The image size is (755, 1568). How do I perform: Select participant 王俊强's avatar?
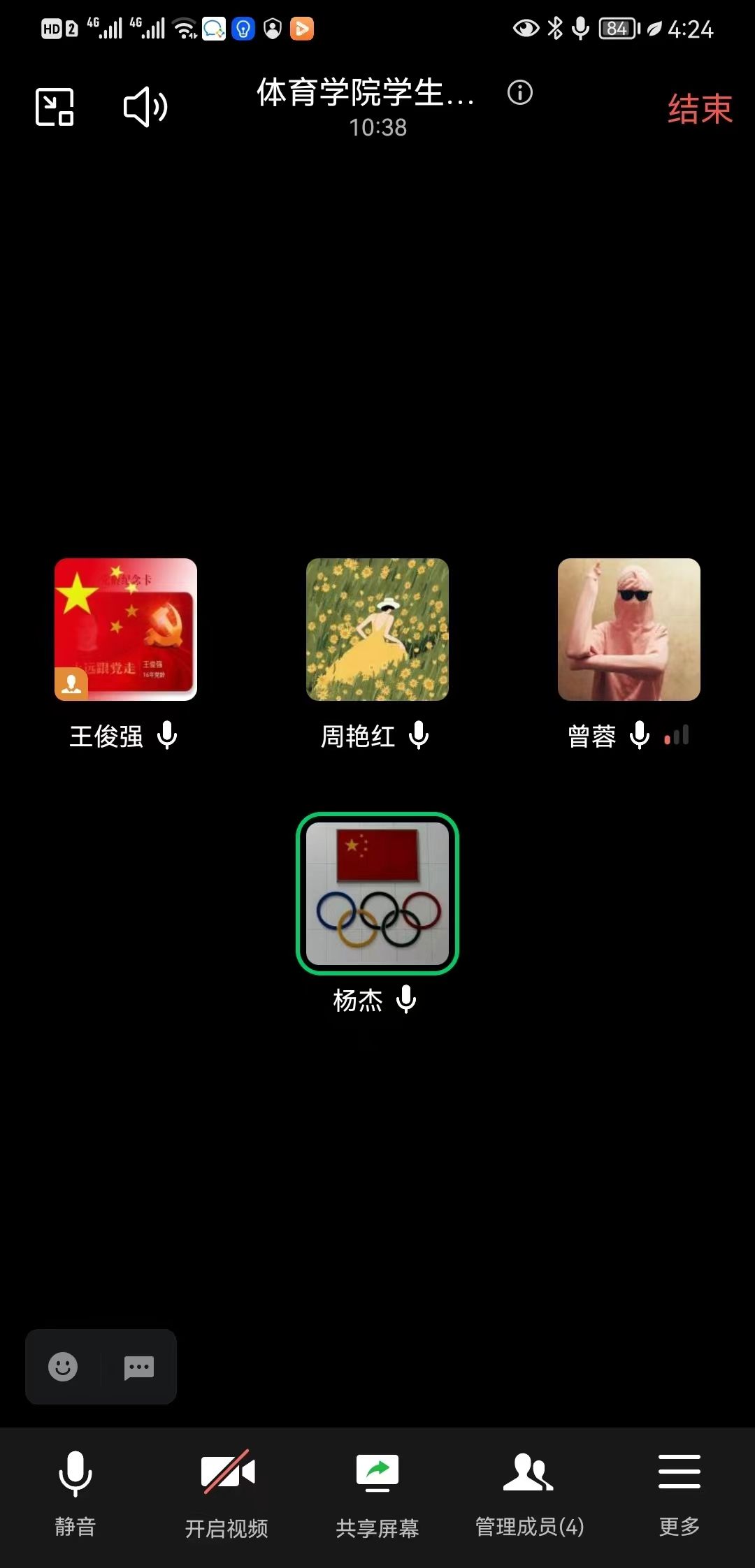[126, 629]
